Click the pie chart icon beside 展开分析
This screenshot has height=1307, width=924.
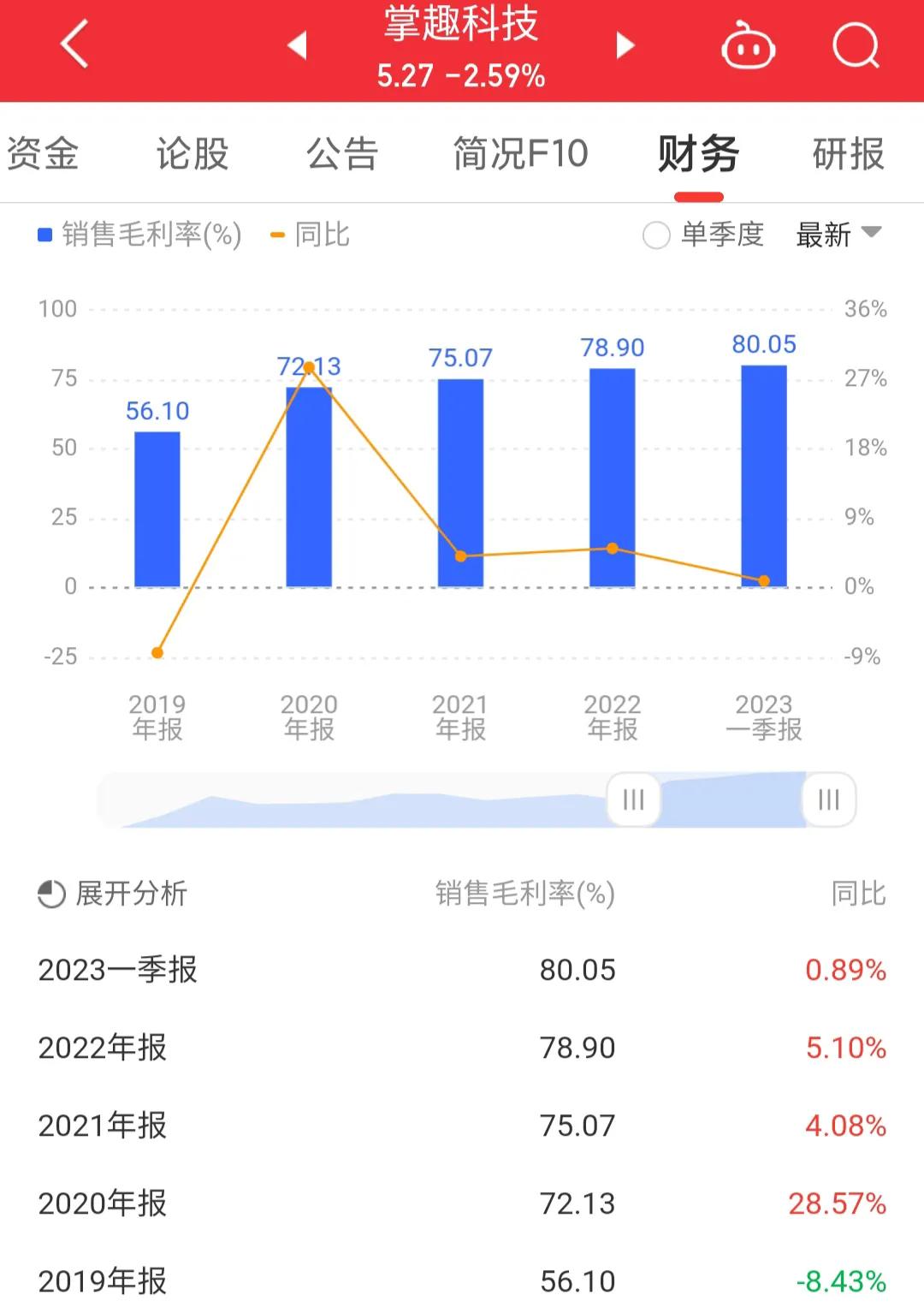coord(50,894)
